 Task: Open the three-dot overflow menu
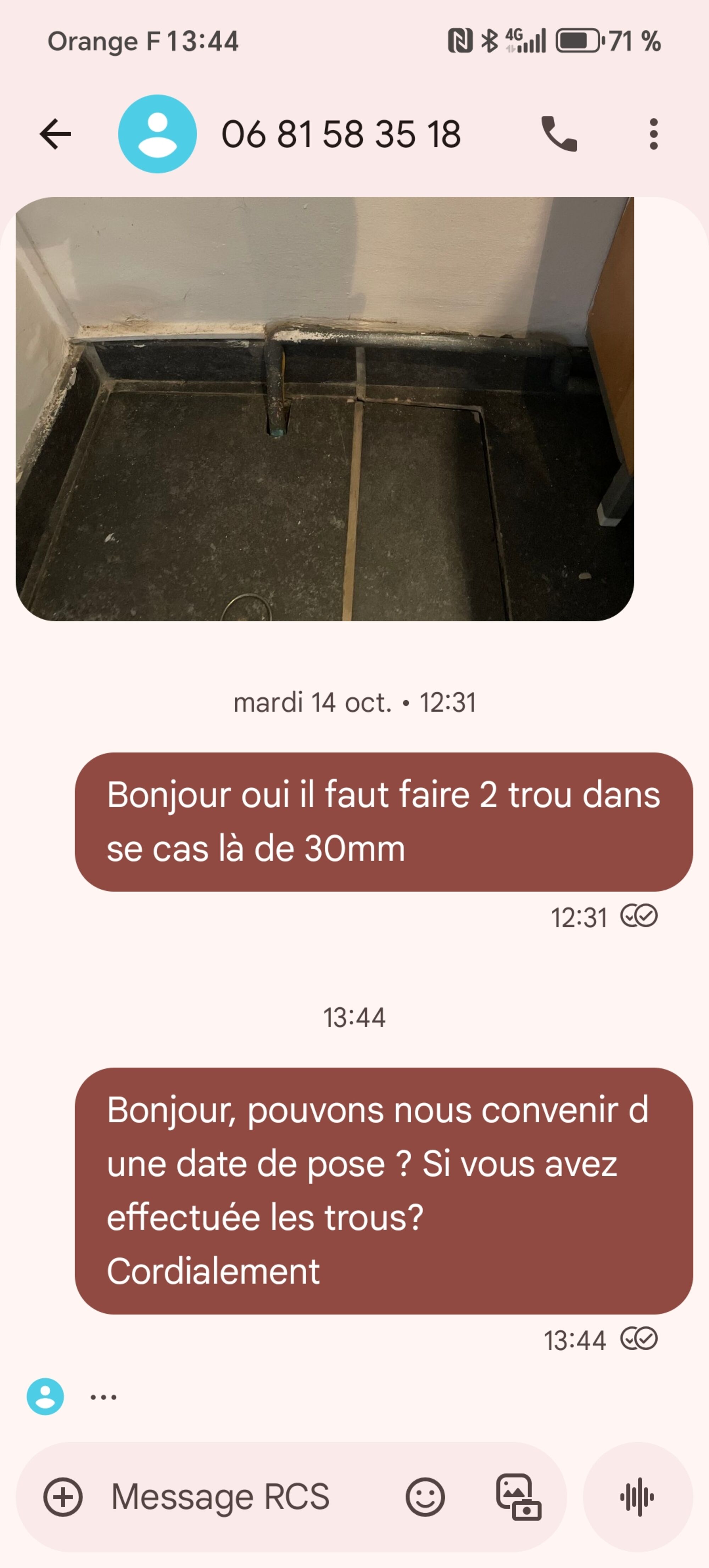click(653, 134)
